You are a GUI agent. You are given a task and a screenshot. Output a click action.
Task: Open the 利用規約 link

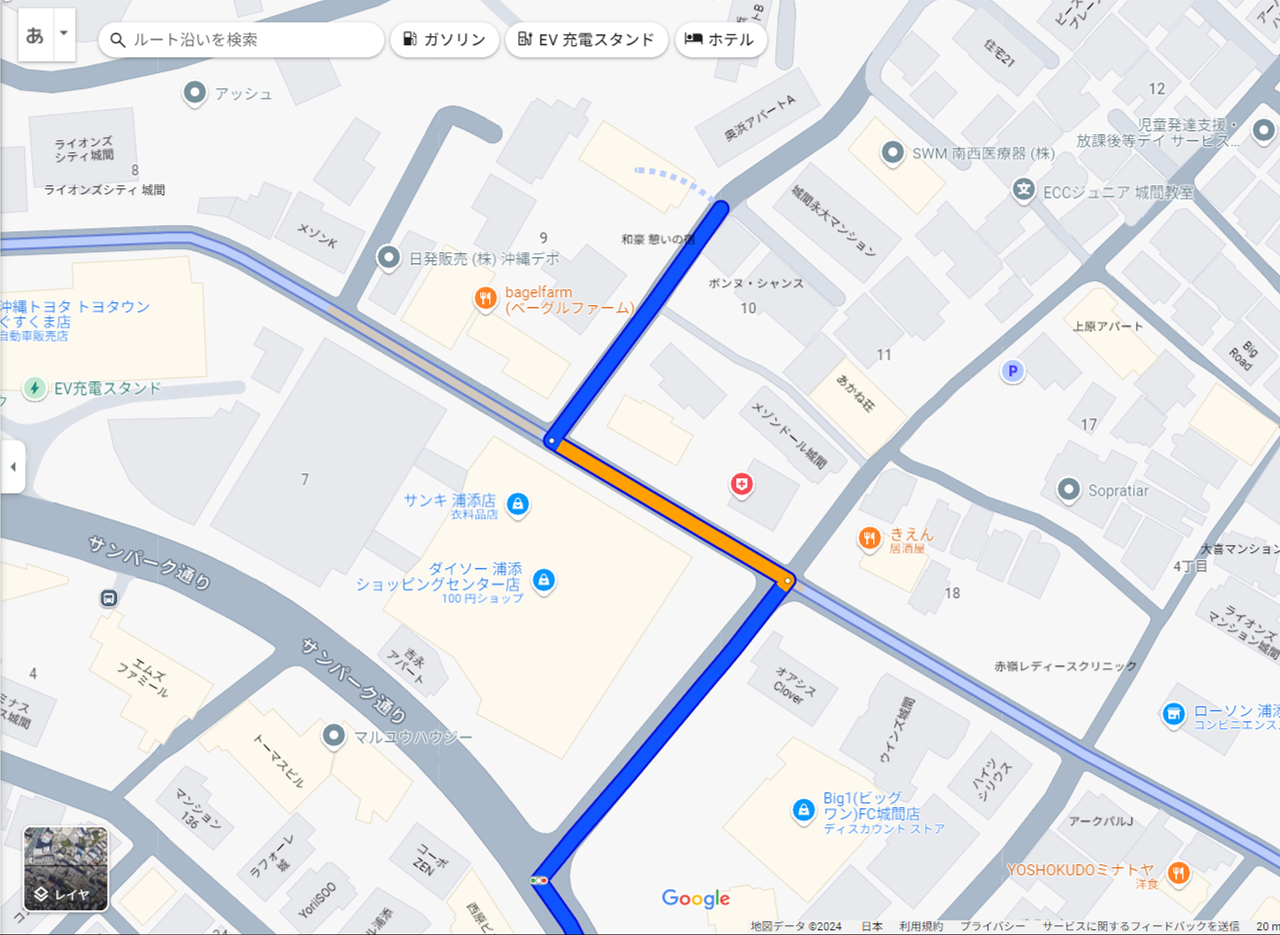coord(920,926)
